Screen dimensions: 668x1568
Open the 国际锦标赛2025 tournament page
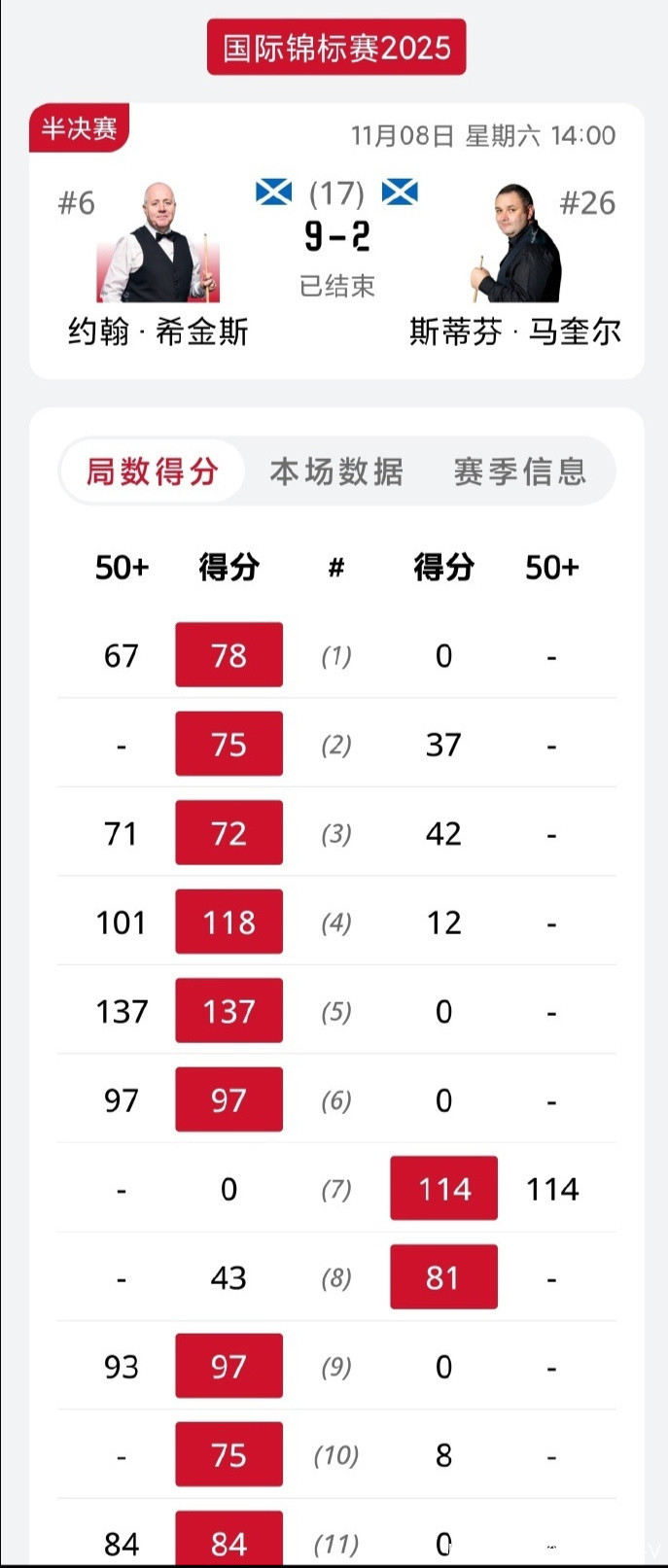click(336, 48)
